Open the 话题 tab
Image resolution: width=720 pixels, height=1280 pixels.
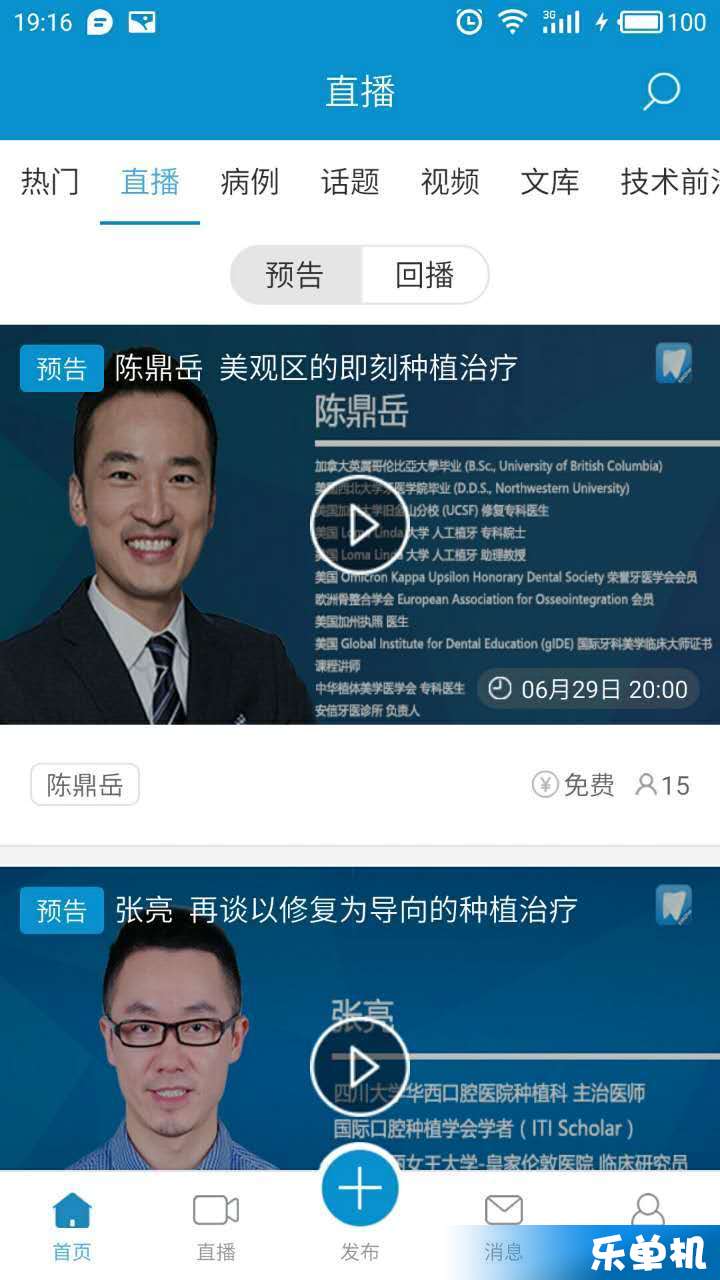[x=350, y=182]
